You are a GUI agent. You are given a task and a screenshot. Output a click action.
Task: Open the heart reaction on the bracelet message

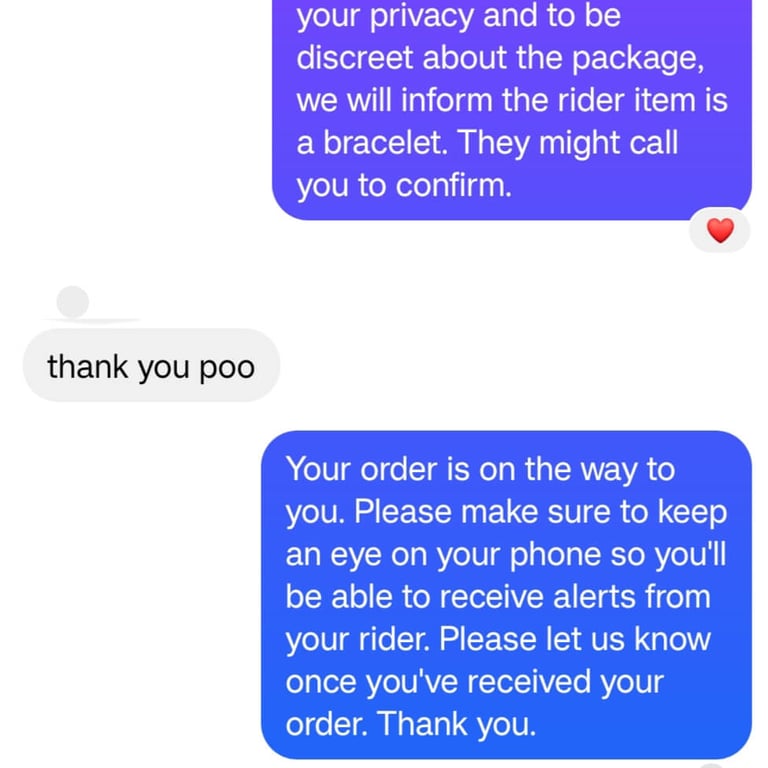click(x=720, y=230)
